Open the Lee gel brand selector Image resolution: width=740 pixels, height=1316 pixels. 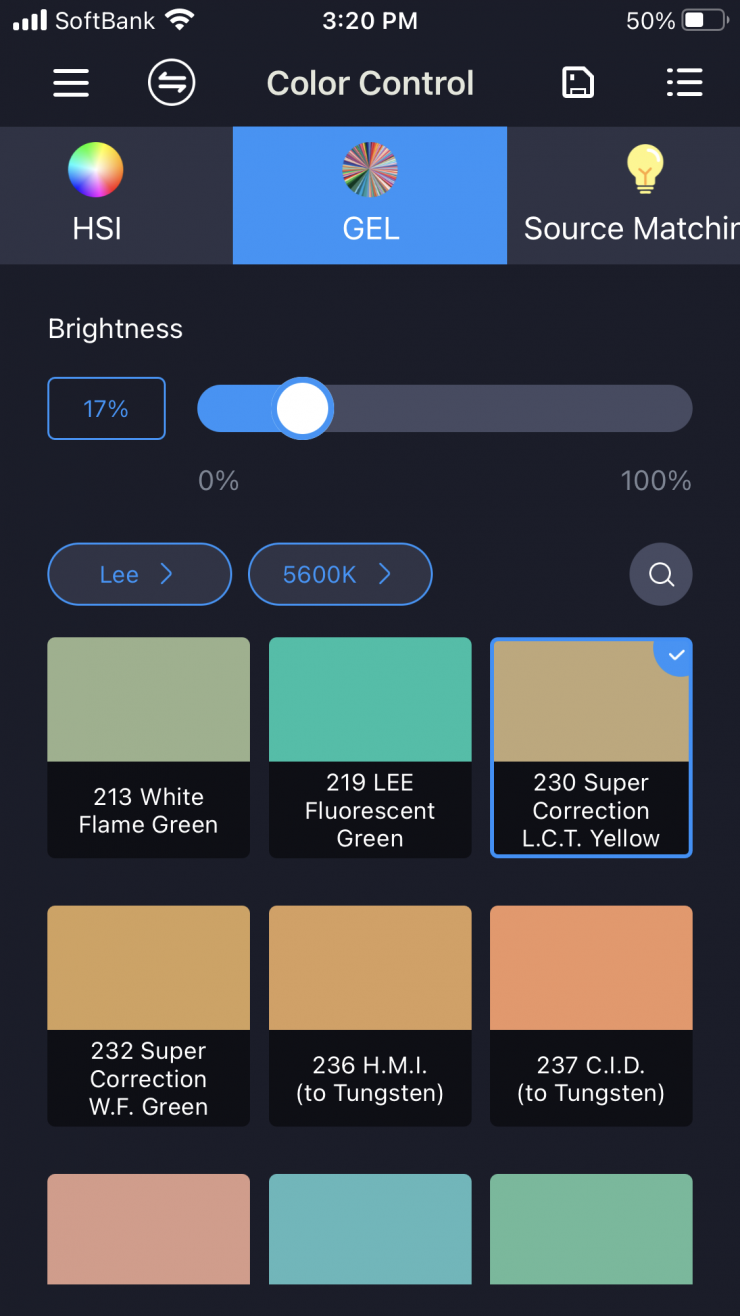[x=139, y=574]
